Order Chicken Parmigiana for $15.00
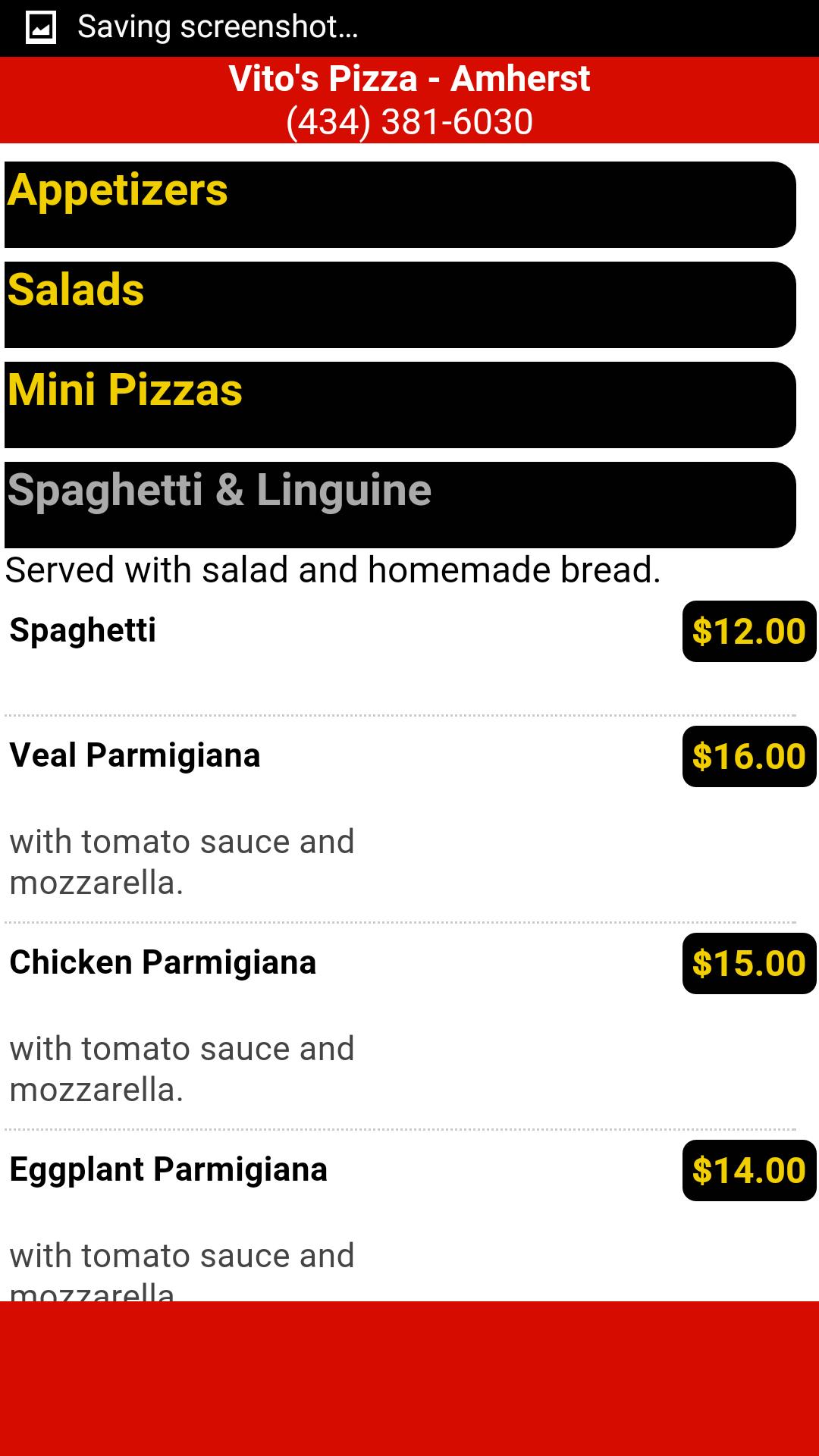 [x=749, y=964]
